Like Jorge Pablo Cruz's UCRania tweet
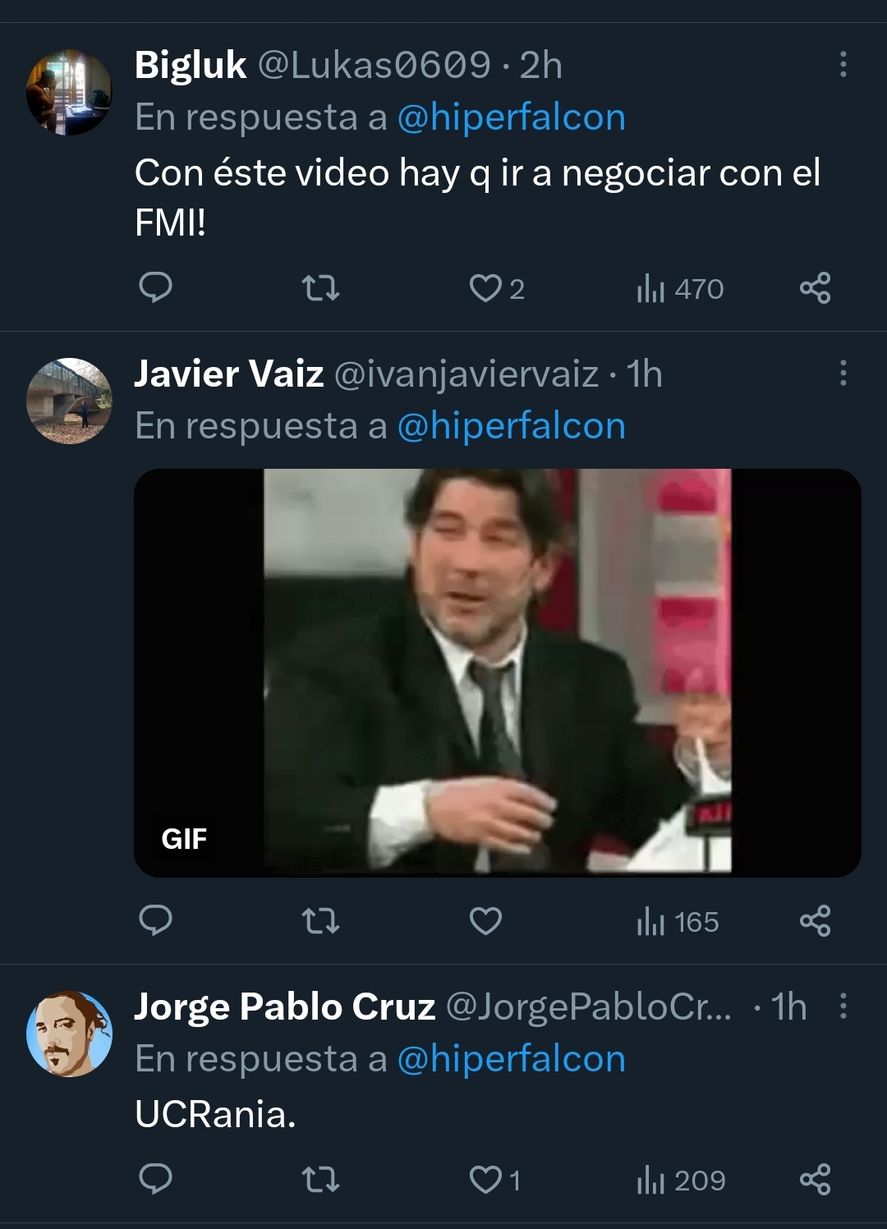887x1229 pixels. pos(485,1181)
